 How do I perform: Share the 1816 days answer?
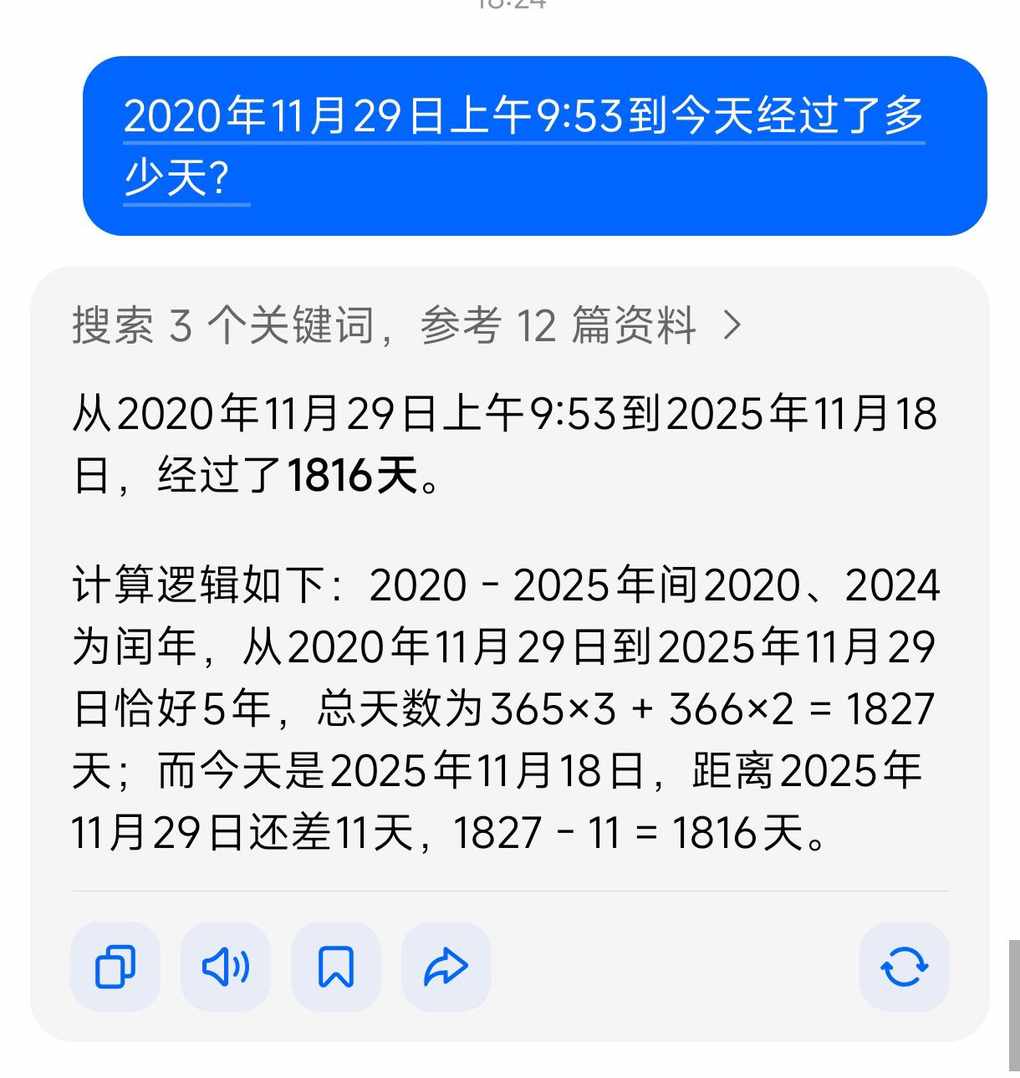(446, 967)
